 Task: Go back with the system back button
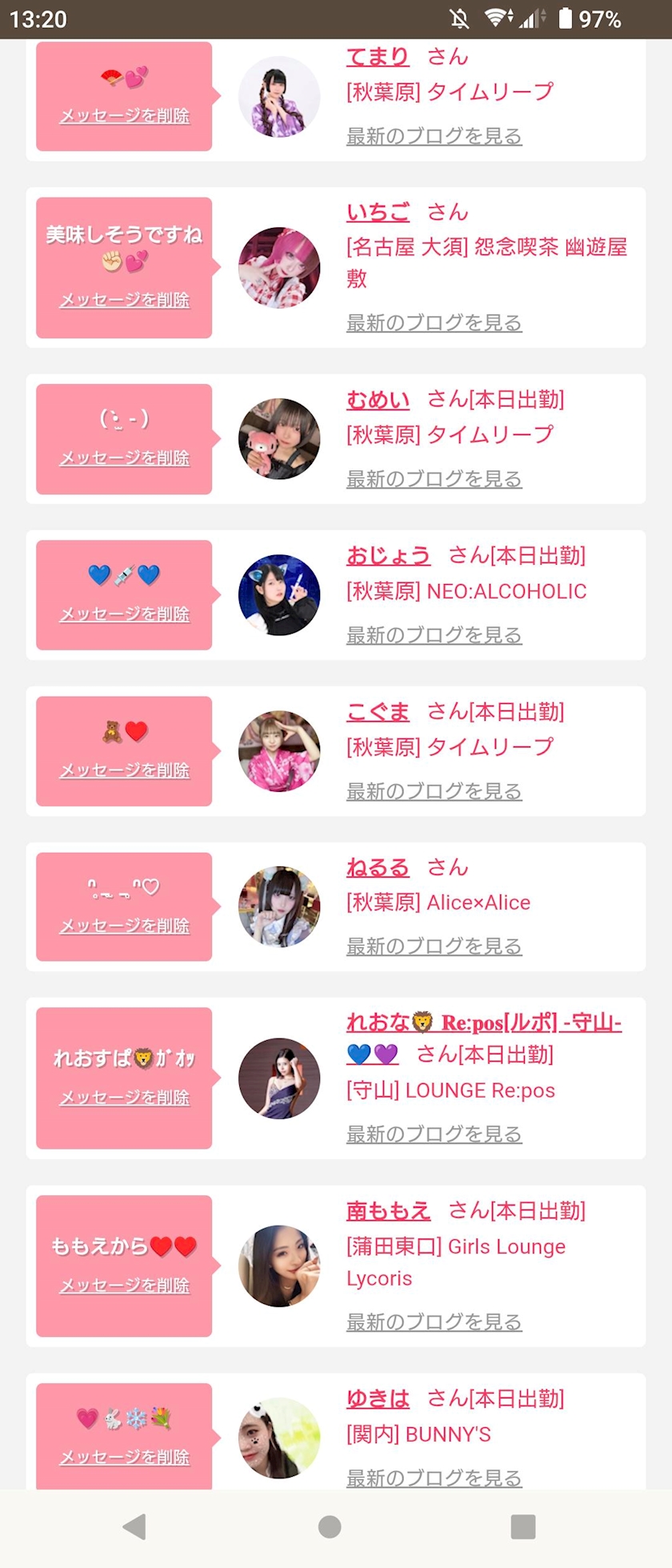tap(134, 1526)
